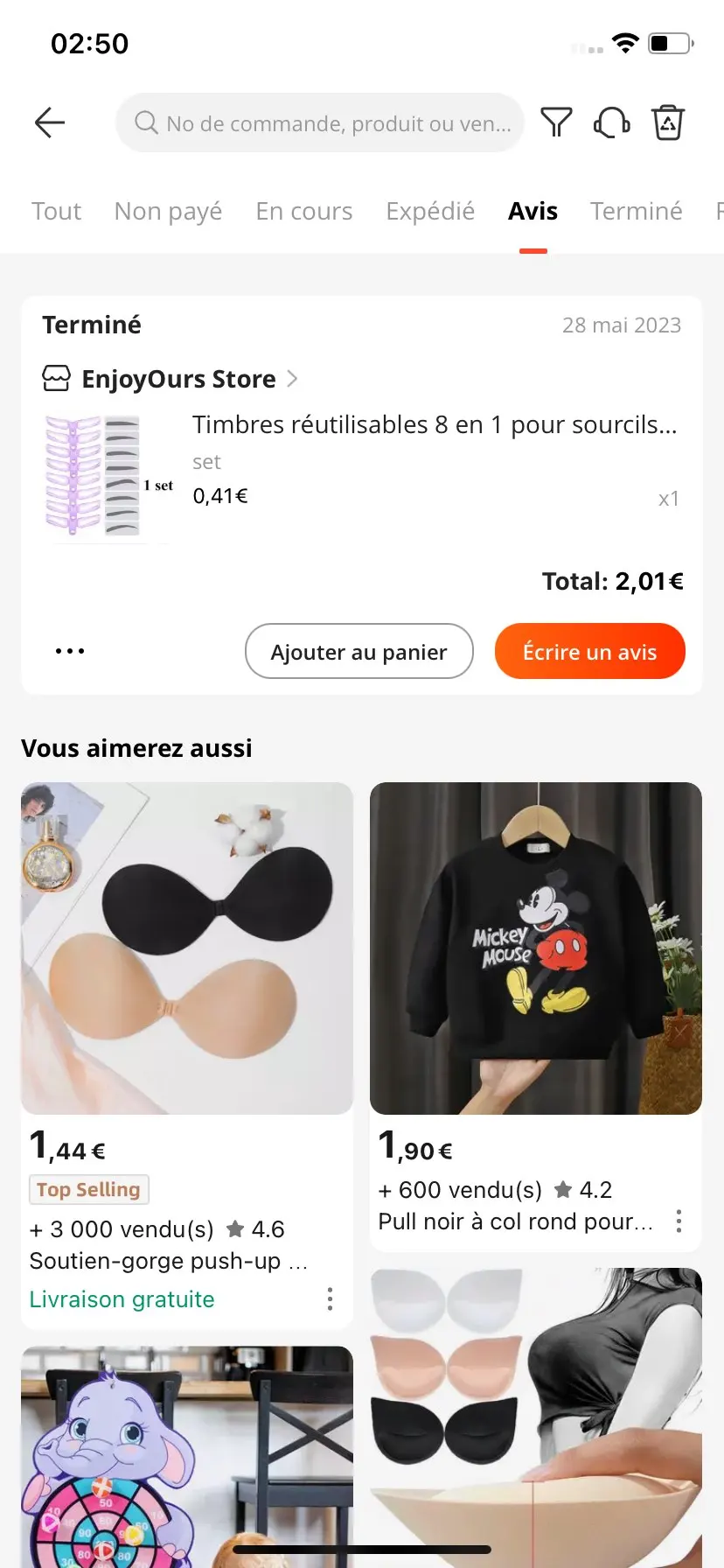The image size is (724, 1568).
Task: View the Terminé orders tab
Action: 636,211
